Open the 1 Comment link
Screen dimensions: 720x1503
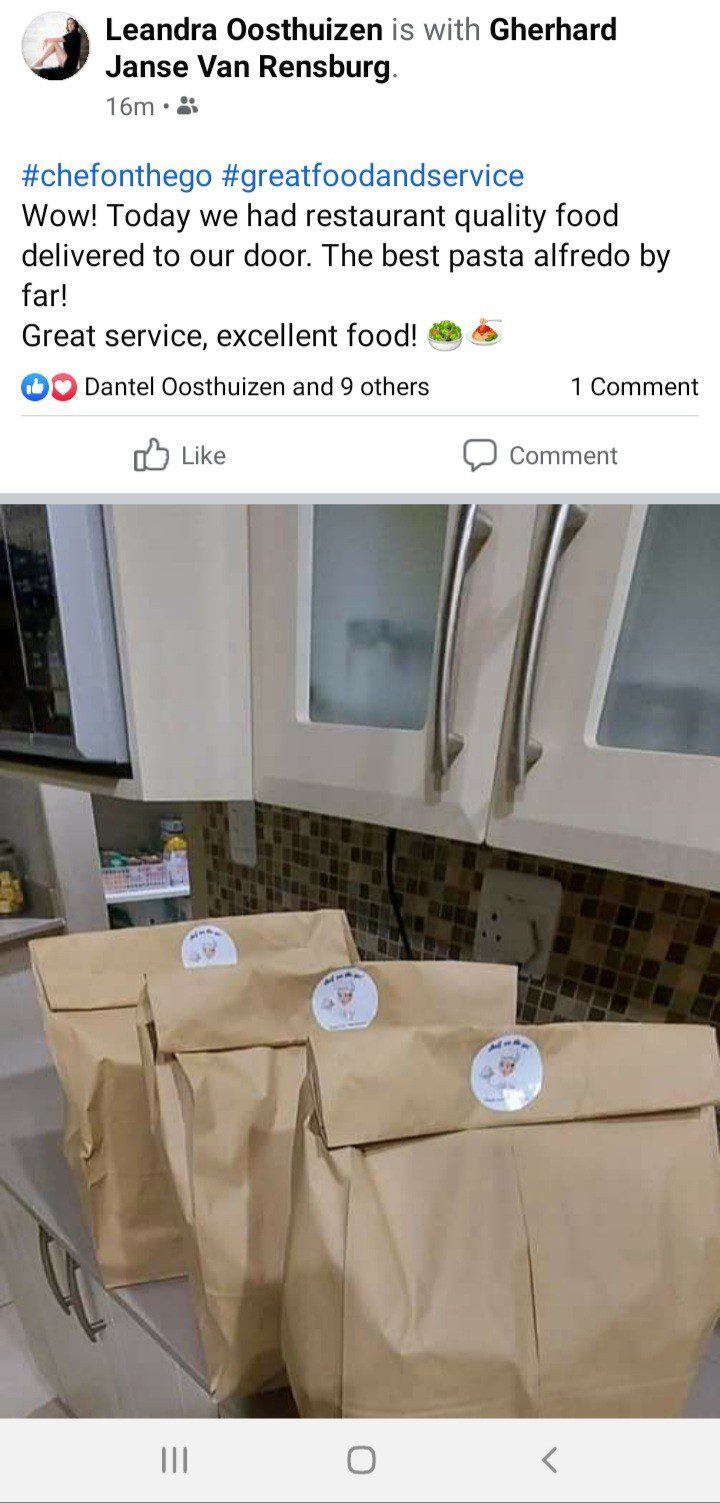[x=634, y=387]
